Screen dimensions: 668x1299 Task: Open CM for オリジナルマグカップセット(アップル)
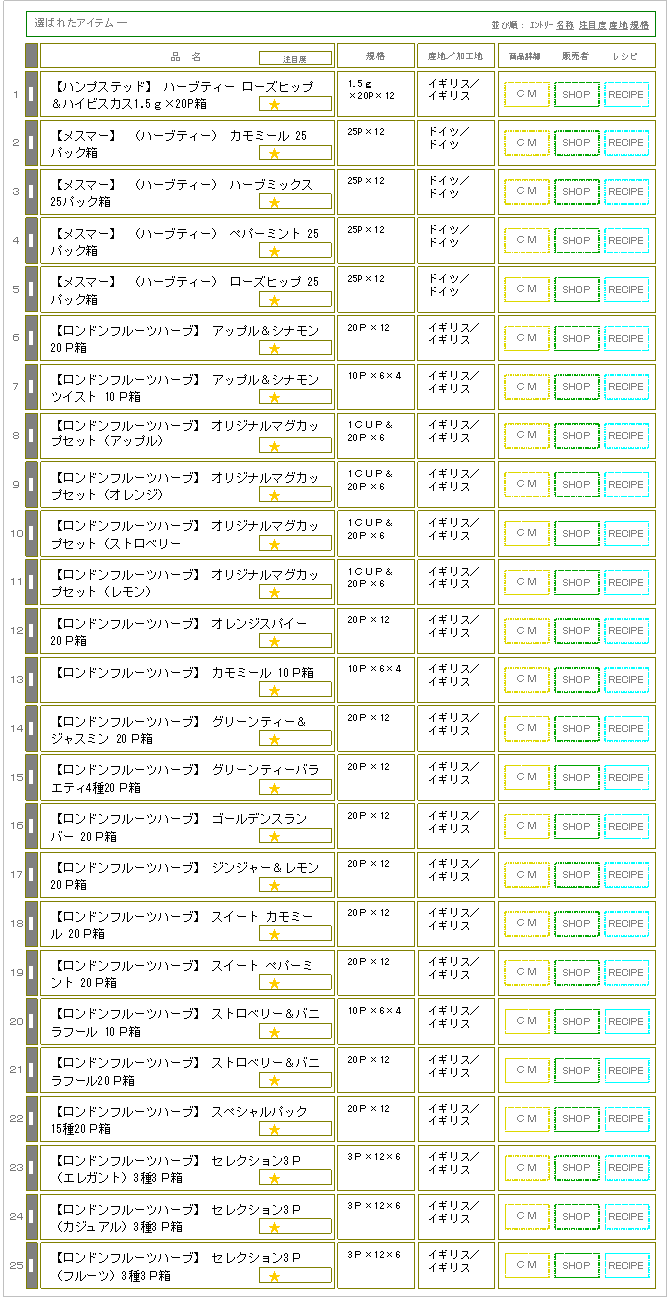[x=527, y=436]
